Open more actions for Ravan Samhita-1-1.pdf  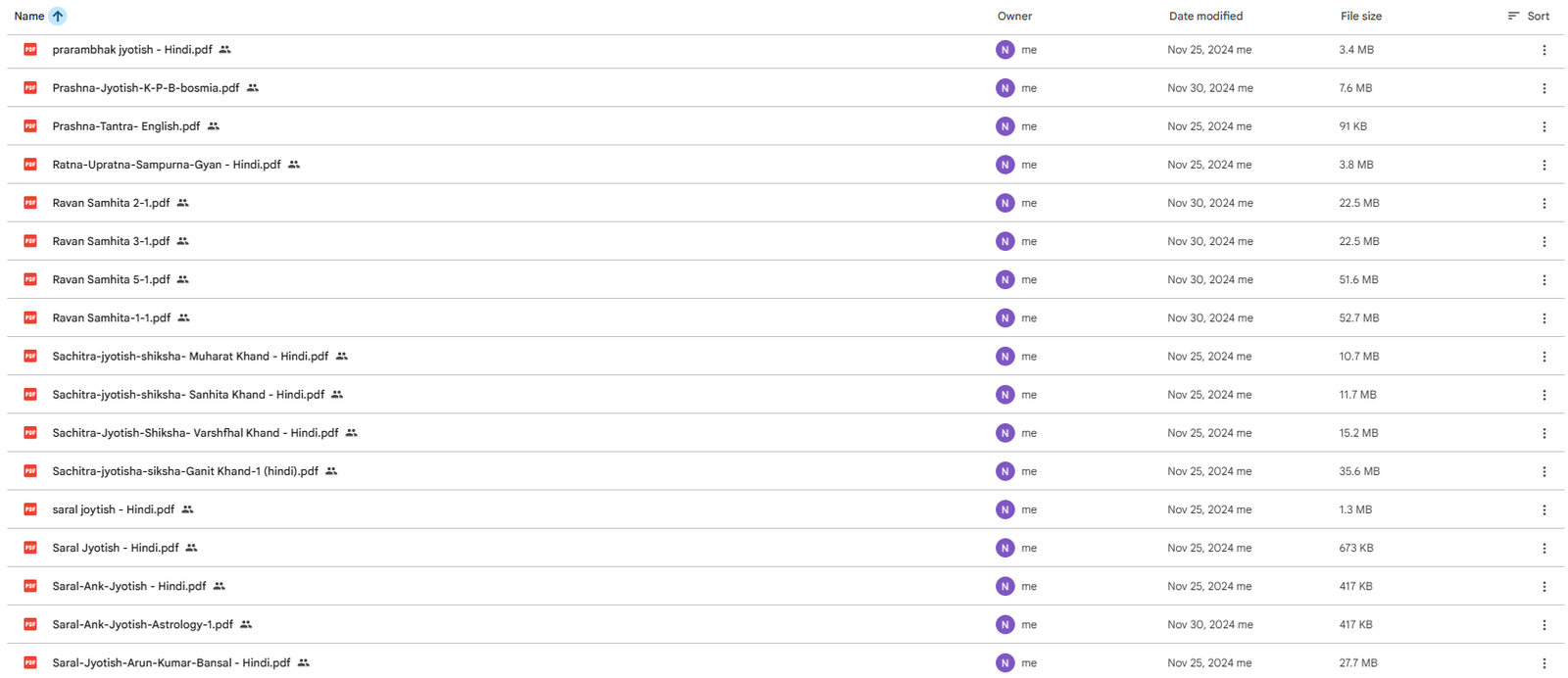pyautogui.click(x=1543, y=318)
